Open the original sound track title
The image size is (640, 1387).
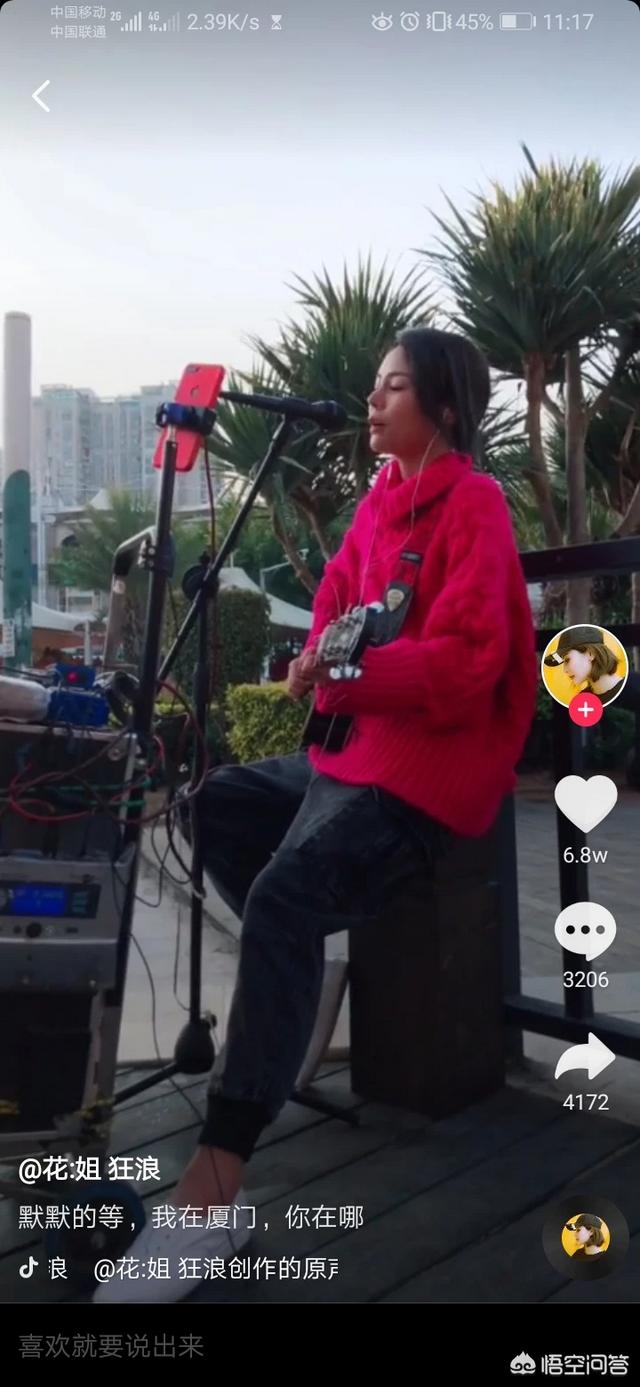(216, 1269)
